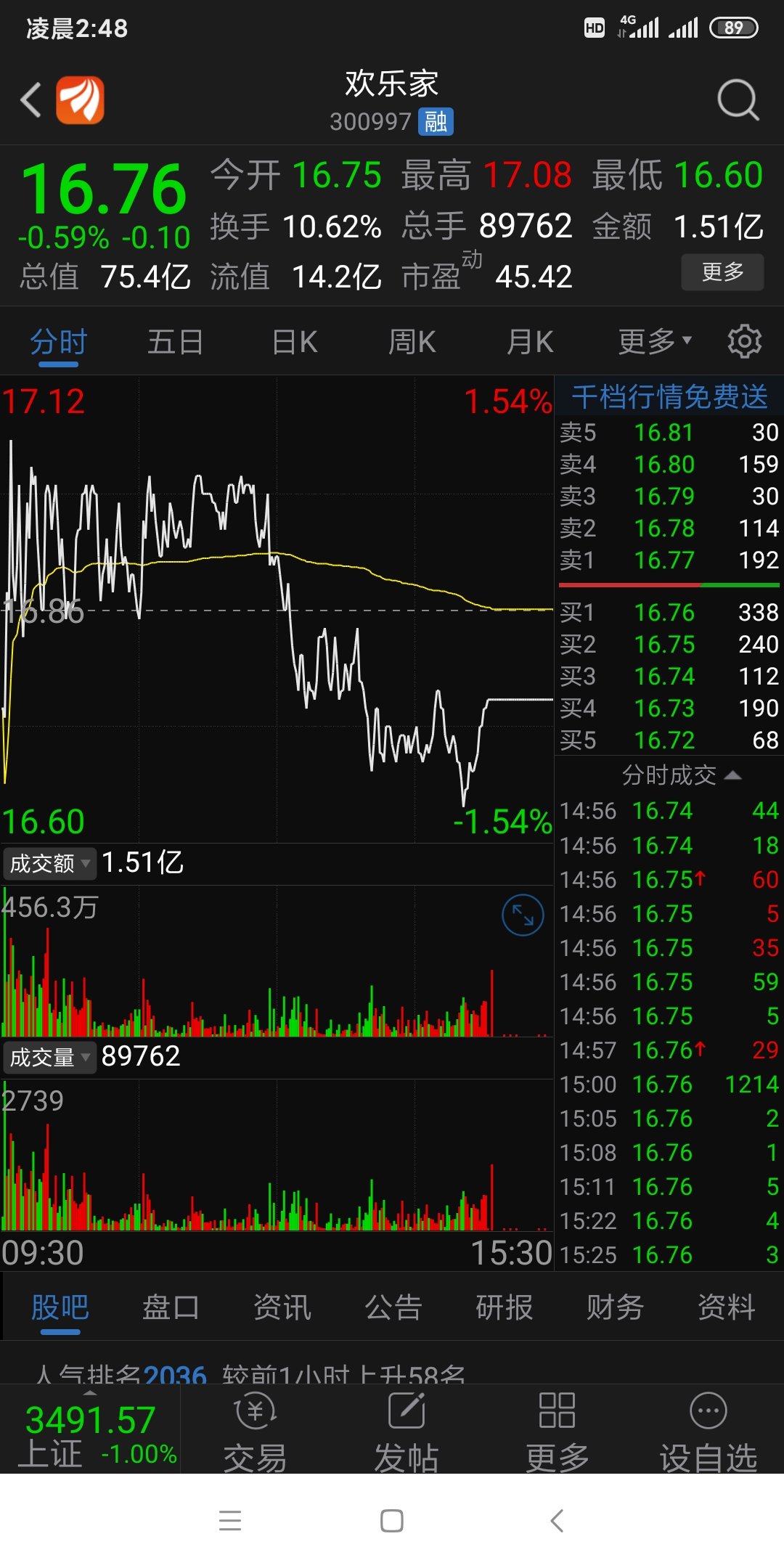The width and height of the screenshot is (784, 1568).
Task: Open the 公告 tab
Action: click(393, 1307)
